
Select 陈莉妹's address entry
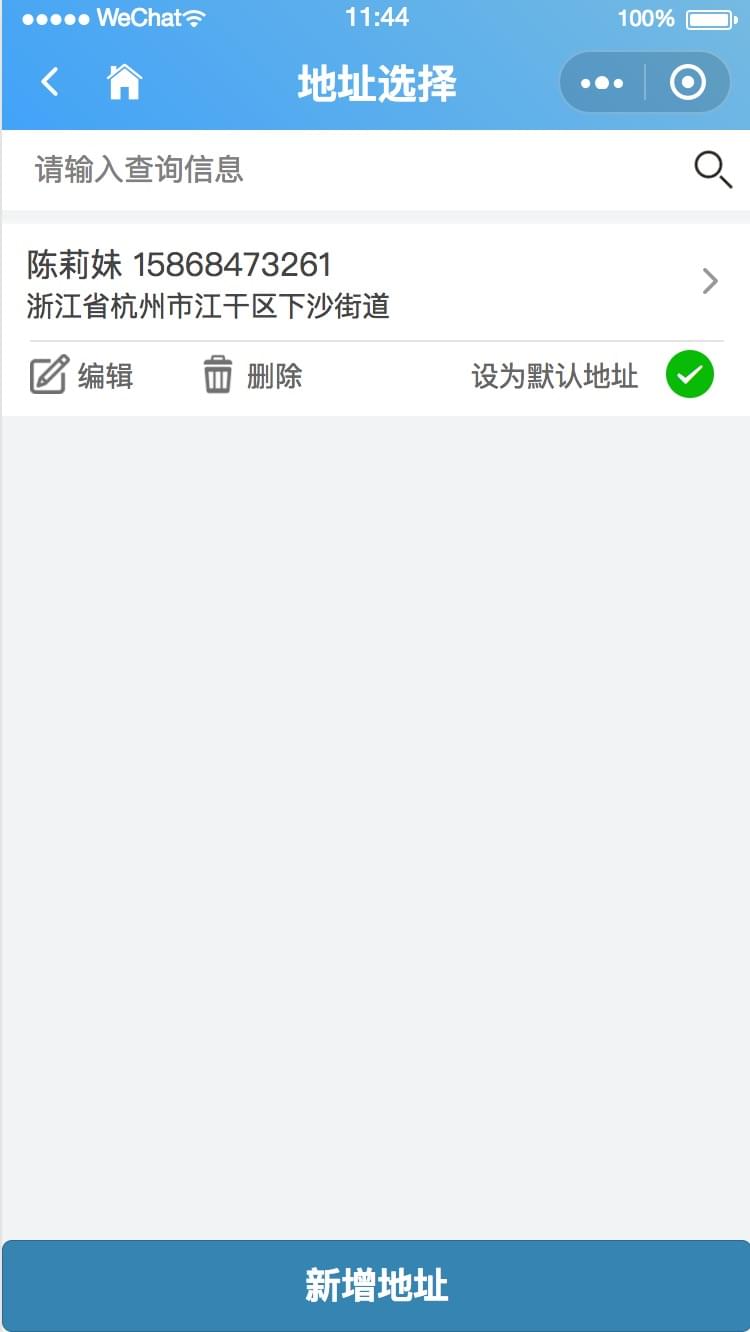(370, 282)
